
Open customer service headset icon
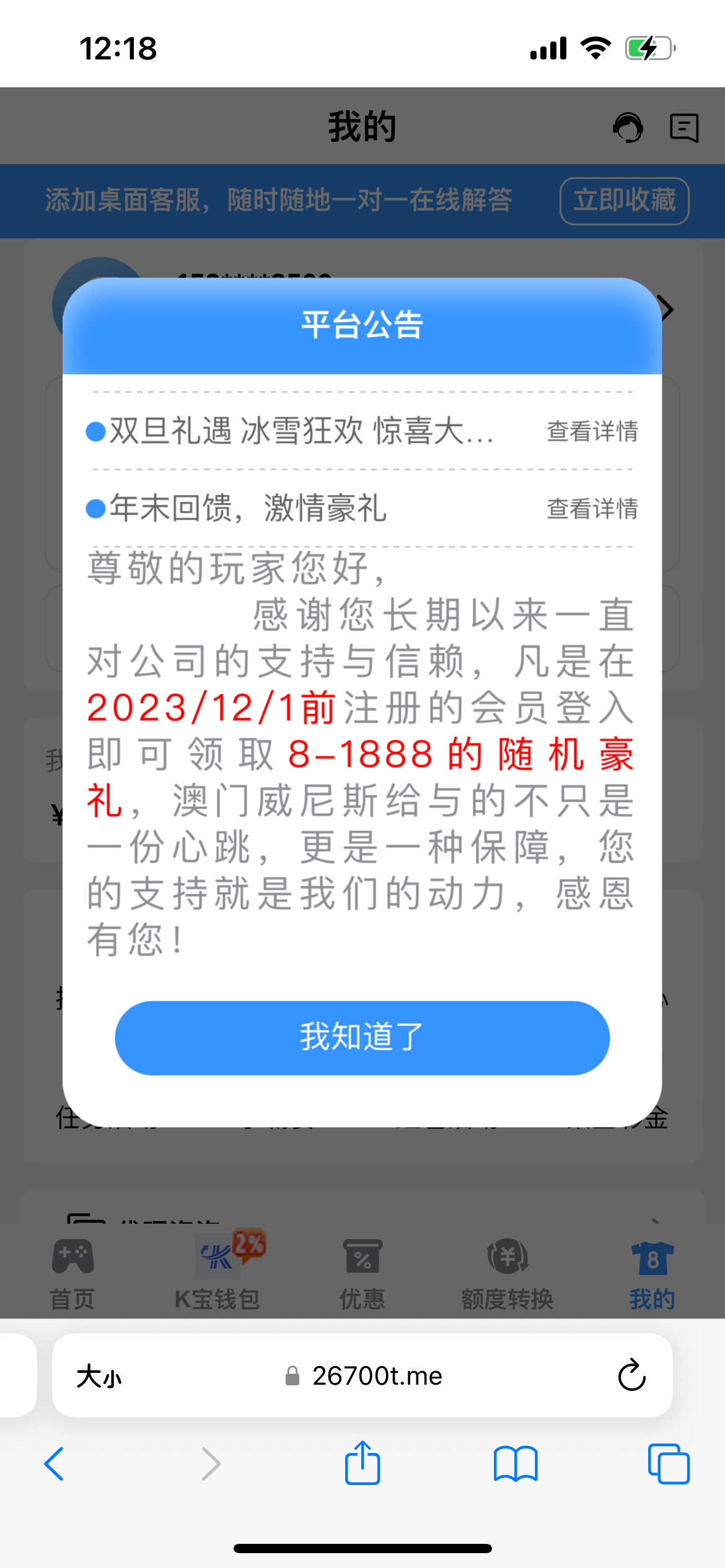point(628,128)
